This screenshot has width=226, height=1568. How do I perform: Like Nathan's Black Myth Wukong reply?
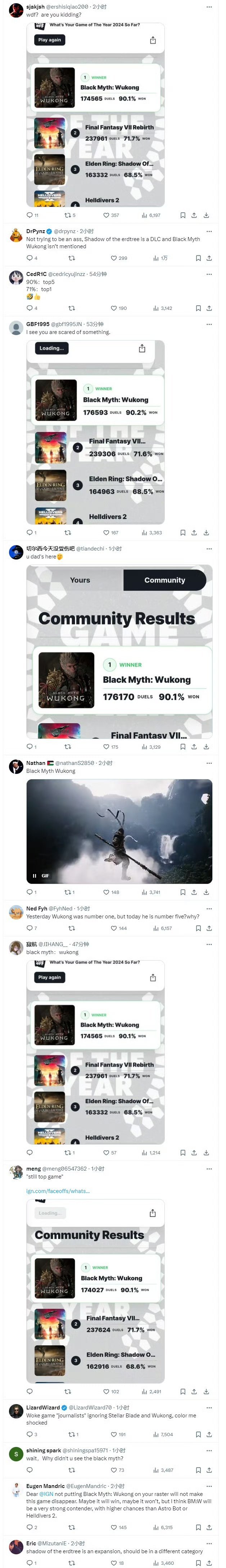point(110,892)
